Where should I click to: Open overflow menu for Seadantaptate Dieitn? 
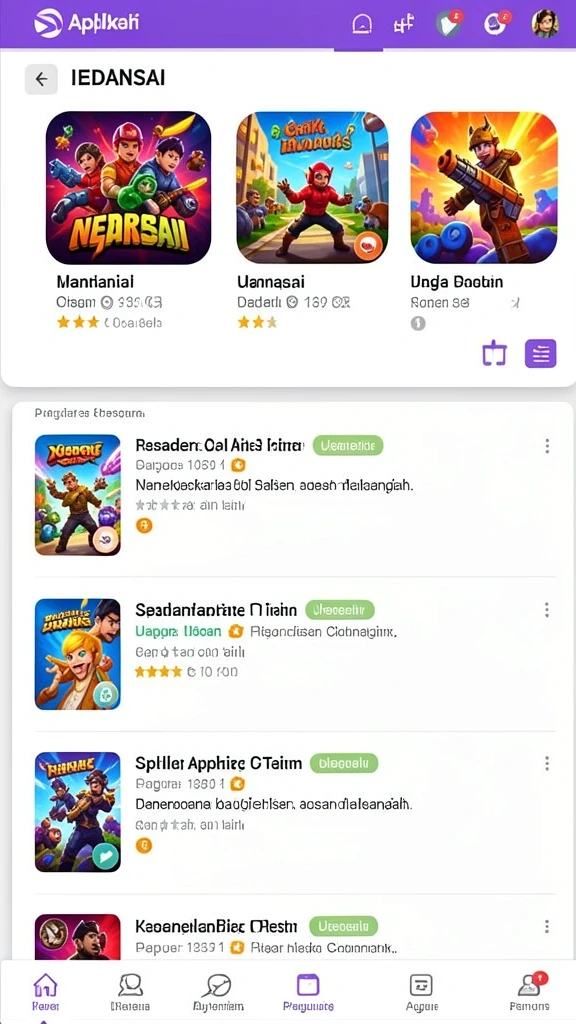[547, 610]
